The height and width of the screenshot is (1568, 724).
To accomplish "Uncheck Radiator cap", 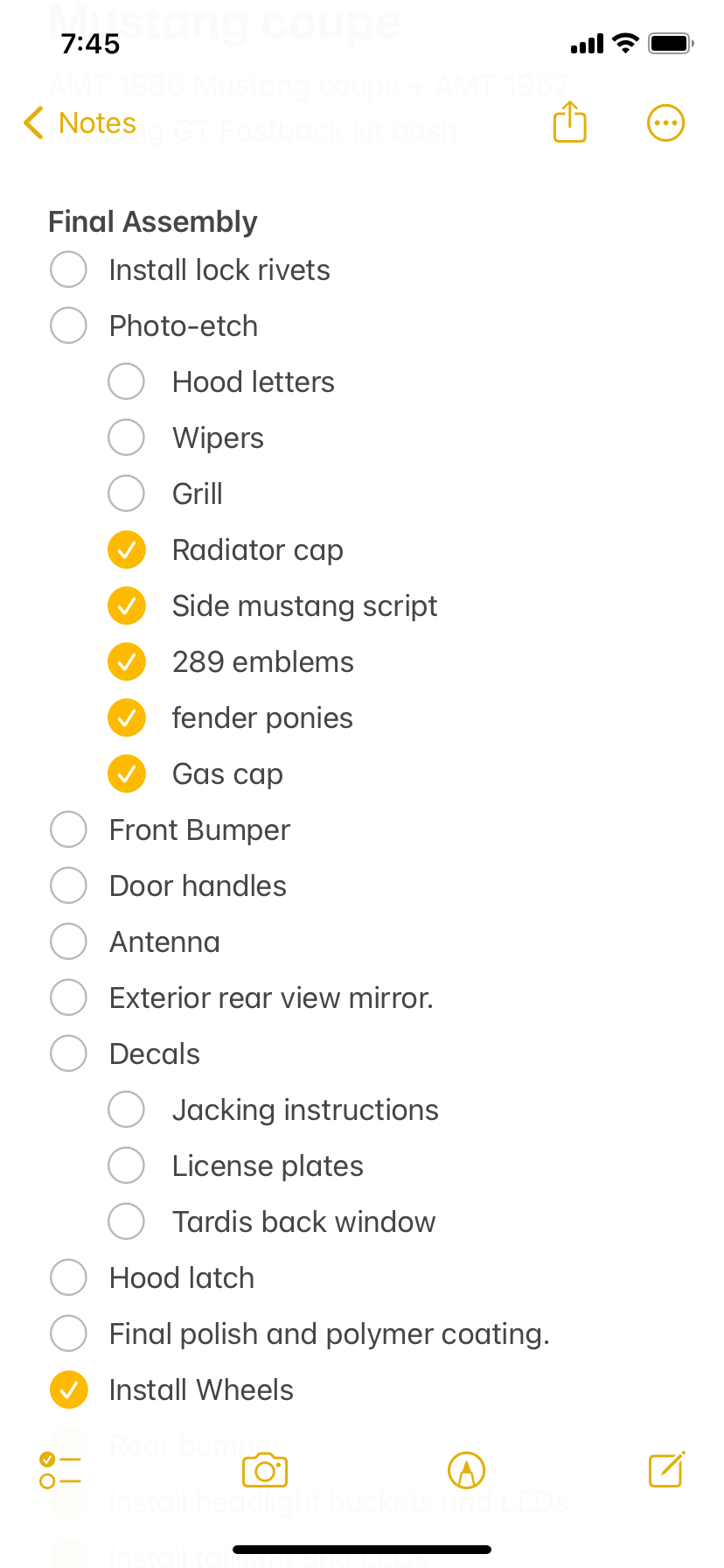I will (126, 549).
